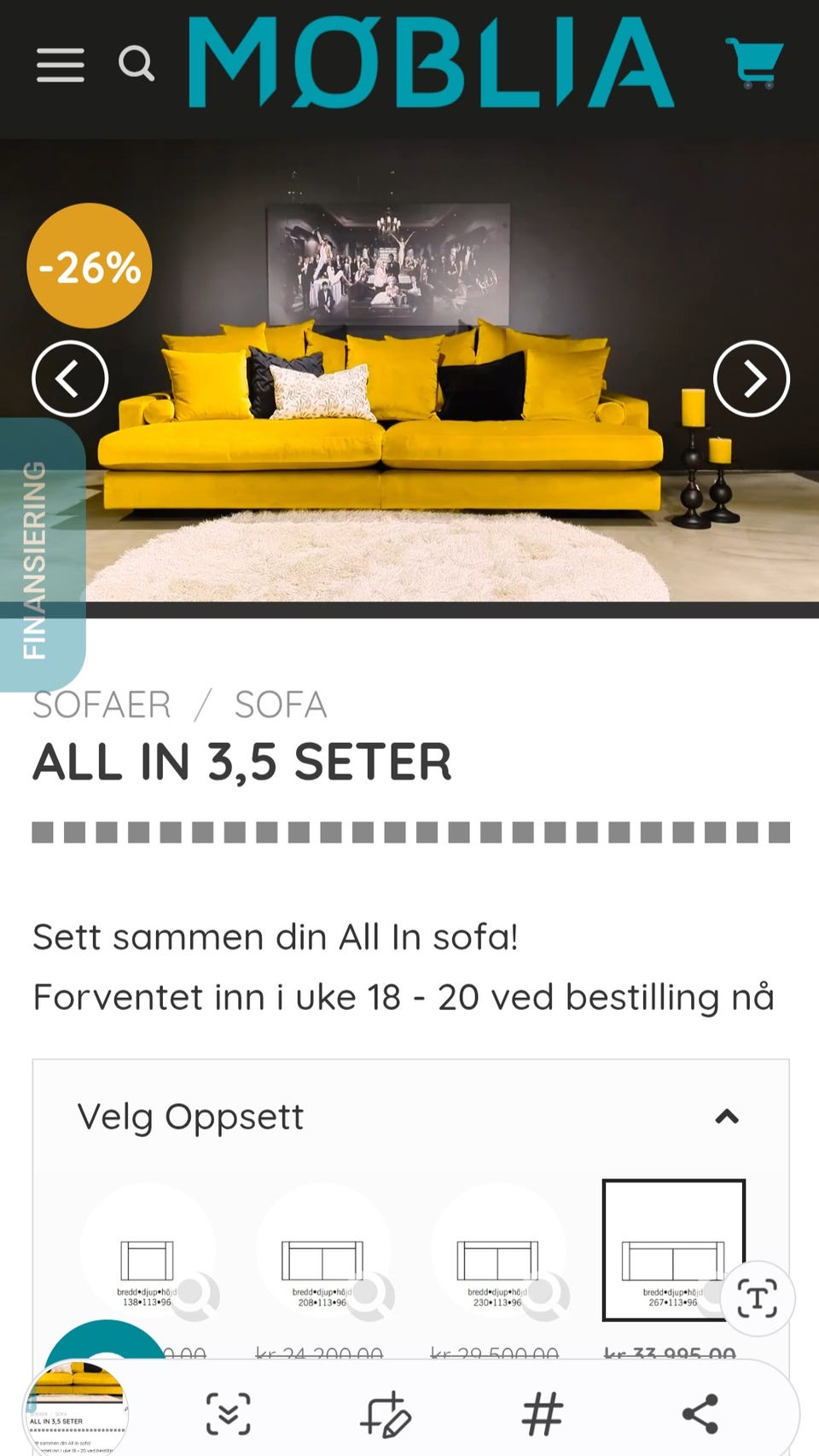Open the shopping cart
Screen dimensions: 819x1456
click(x=752, y=61)
